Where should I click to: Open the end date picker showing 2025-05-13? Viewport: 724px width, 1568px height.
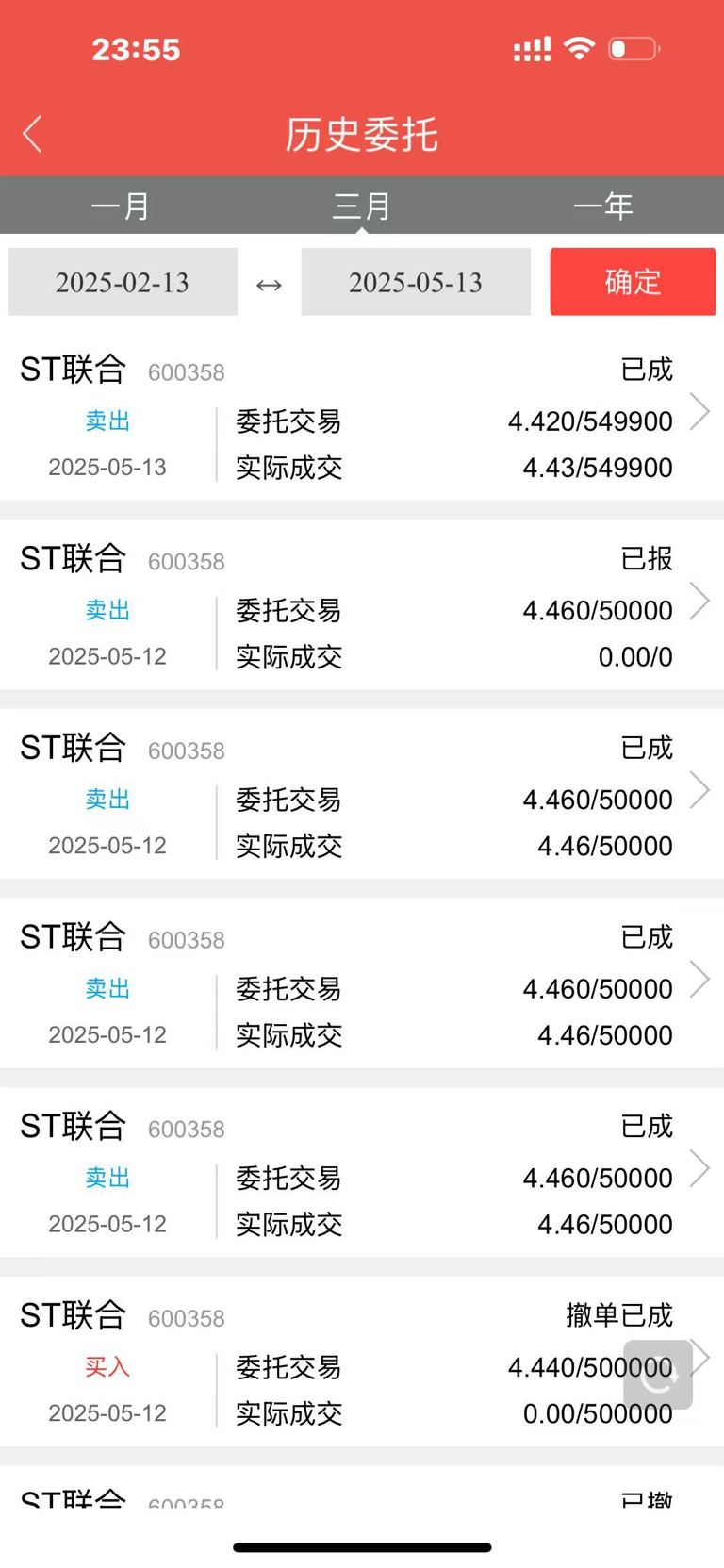(416, 282)
